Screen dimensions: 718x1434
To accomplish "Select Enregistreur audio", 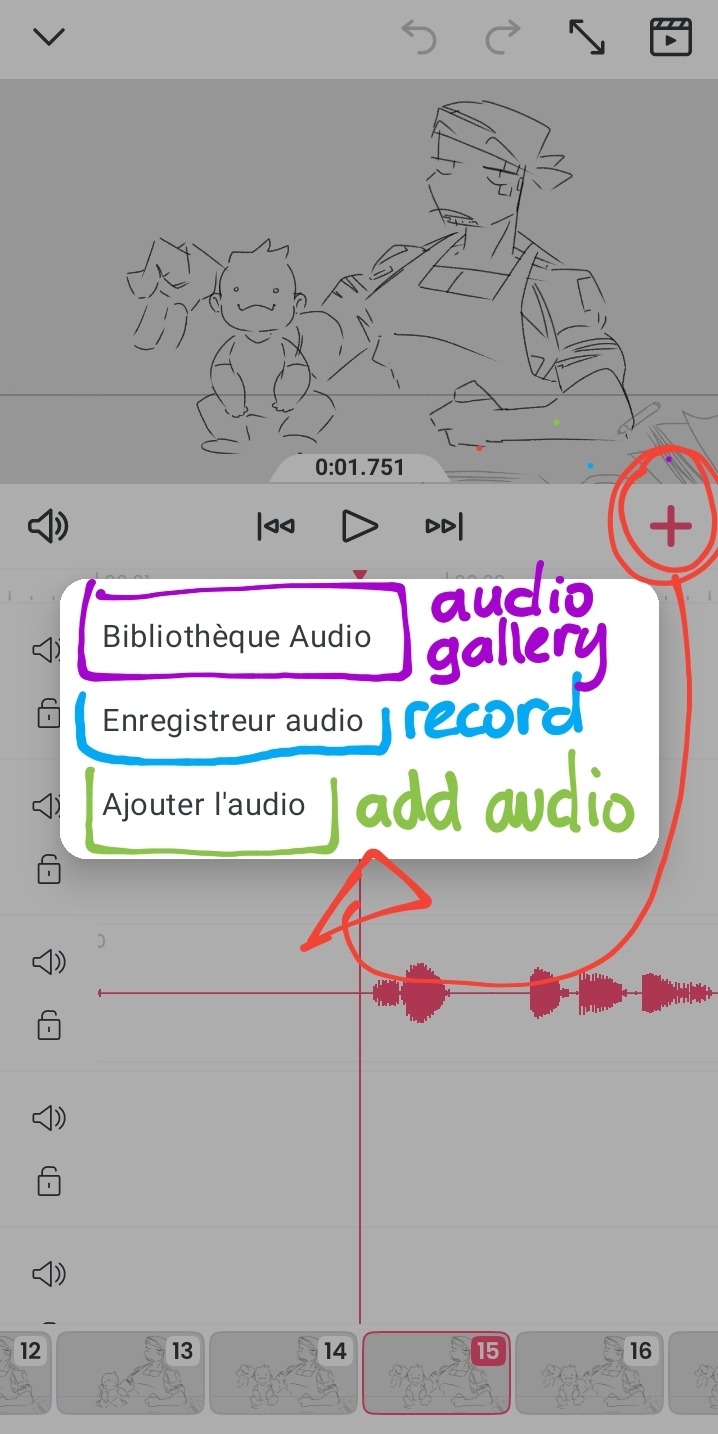I will [232, 721].
